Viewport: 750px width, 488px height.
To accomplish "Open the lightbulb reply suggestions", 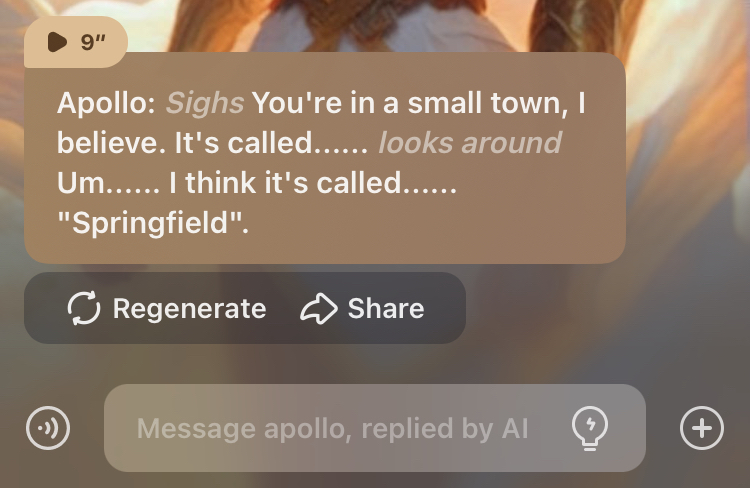I will pyautogui.click(x=589, y=428).
